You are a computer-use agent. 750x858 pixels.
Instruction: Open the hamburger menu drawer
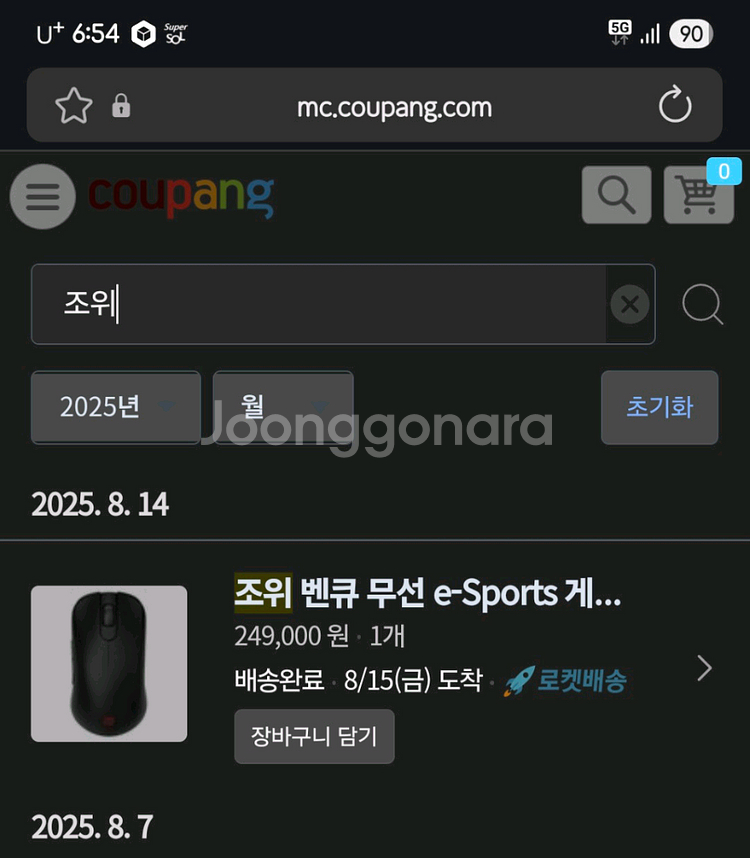(42, 196)
